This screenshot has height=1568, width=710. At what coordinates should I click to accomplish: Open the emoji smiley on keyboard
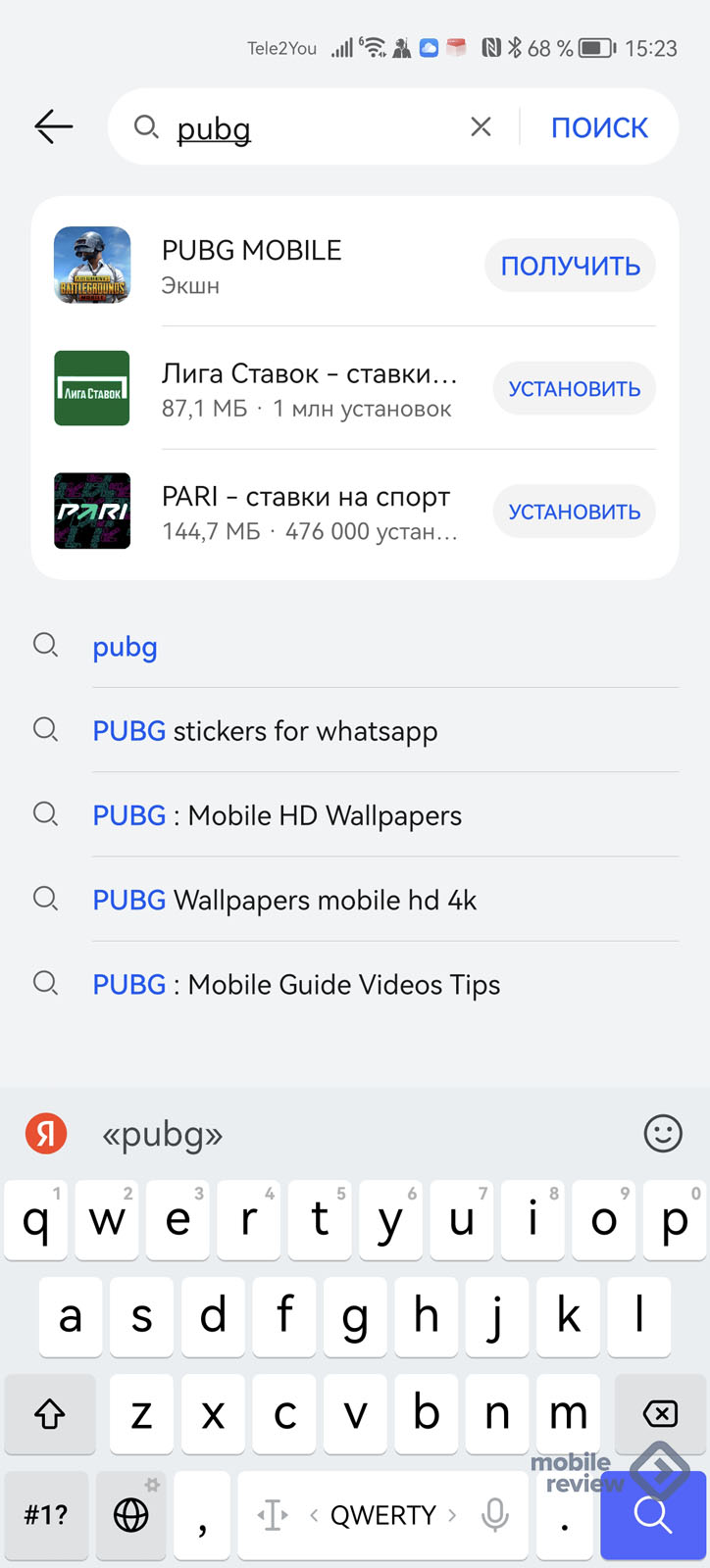pyautogui.click(x=663, y=1134)
